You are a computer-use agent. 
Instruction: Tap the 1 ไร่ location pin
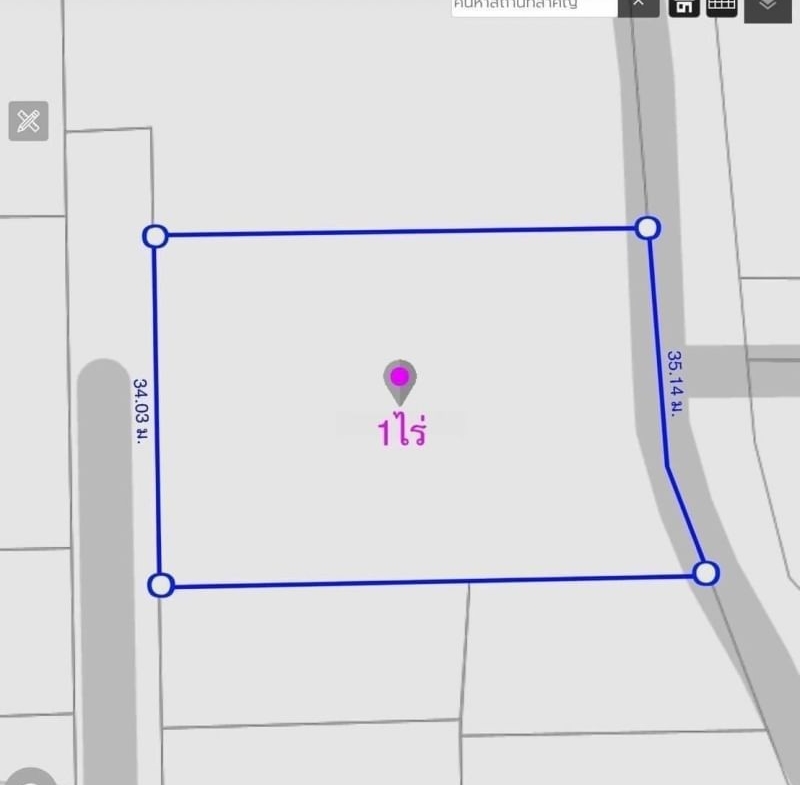click(400, 379)
